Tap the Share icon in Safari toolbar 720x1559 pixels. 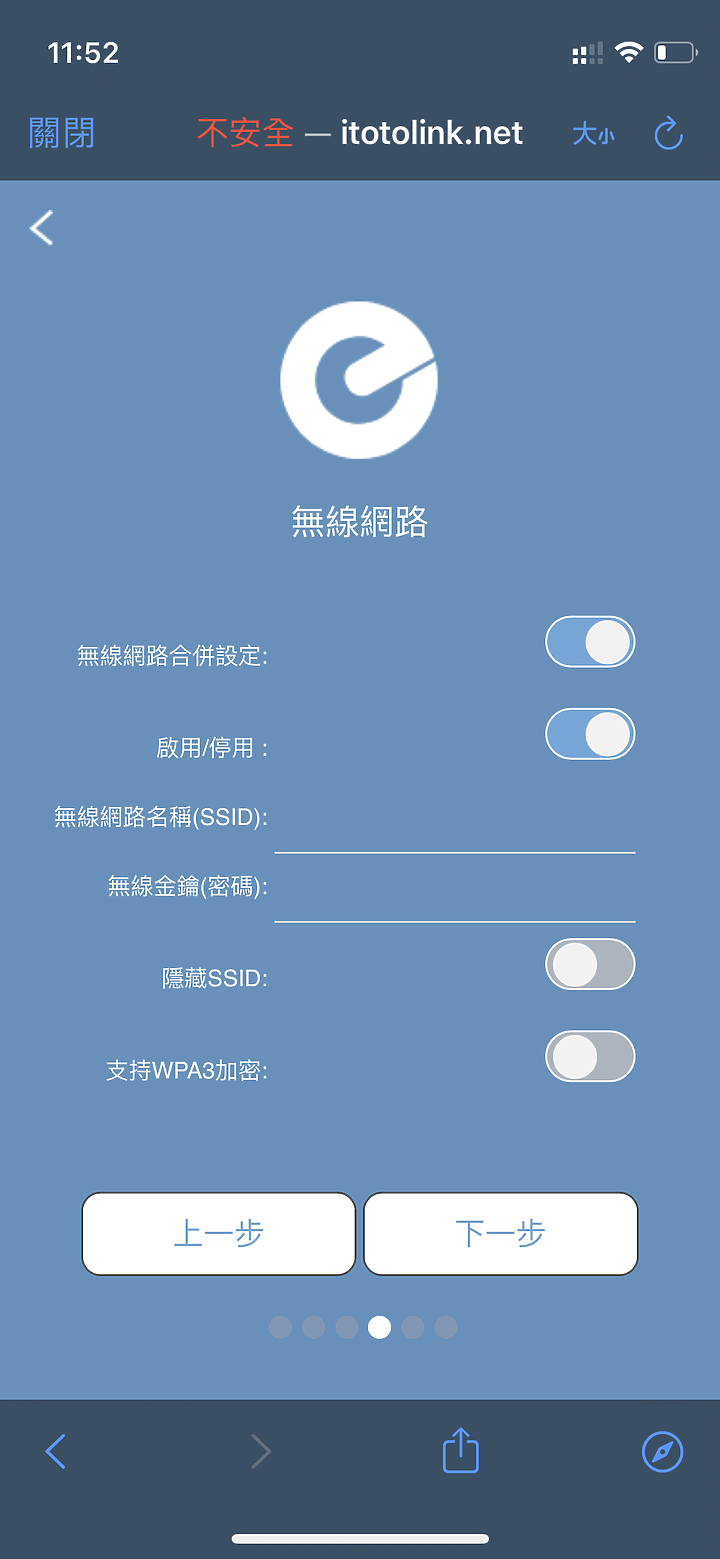[x=459, y=1451]
